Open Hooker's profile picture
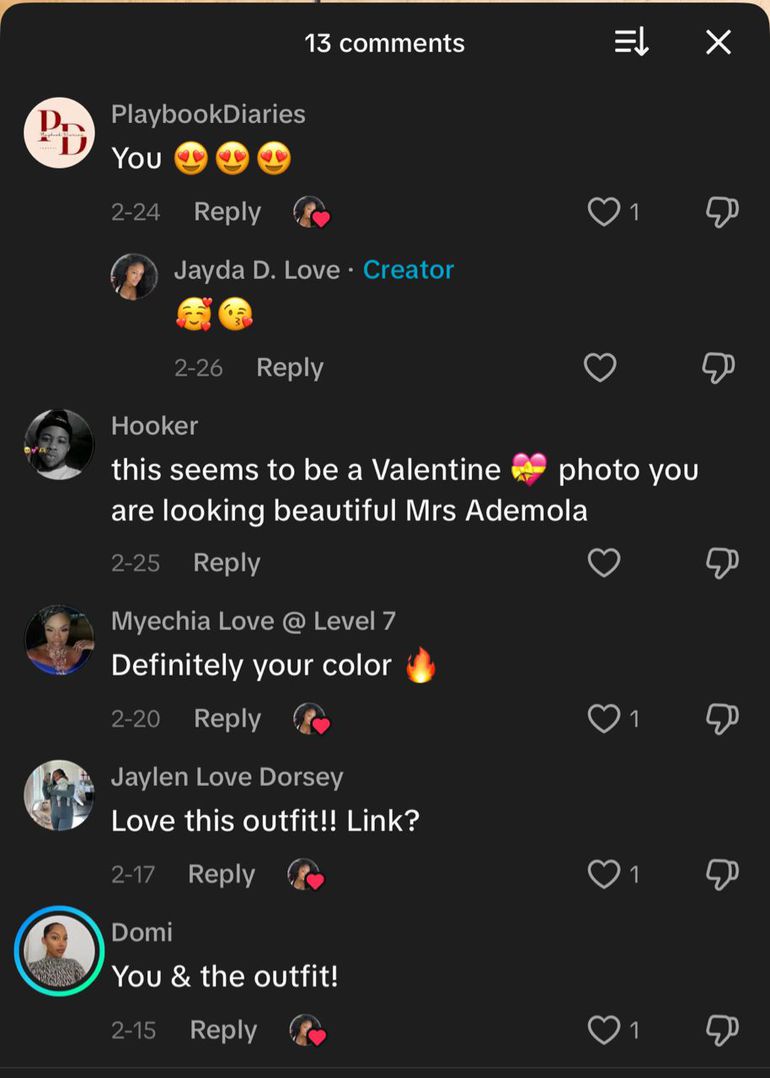 [59, 445]
